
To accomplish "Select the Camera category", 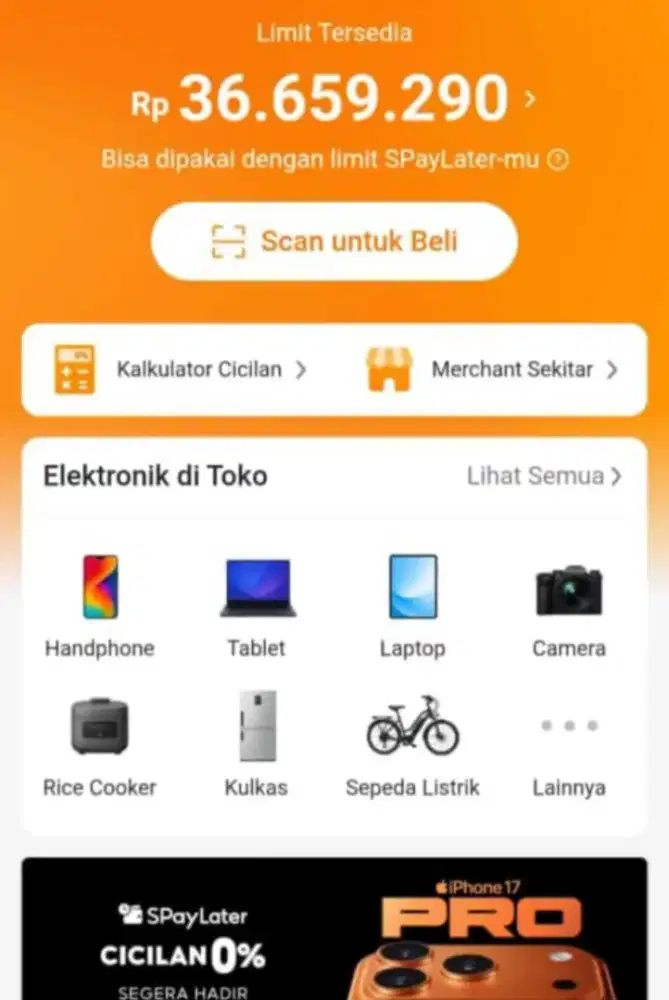I will click(x=568, y=605).
